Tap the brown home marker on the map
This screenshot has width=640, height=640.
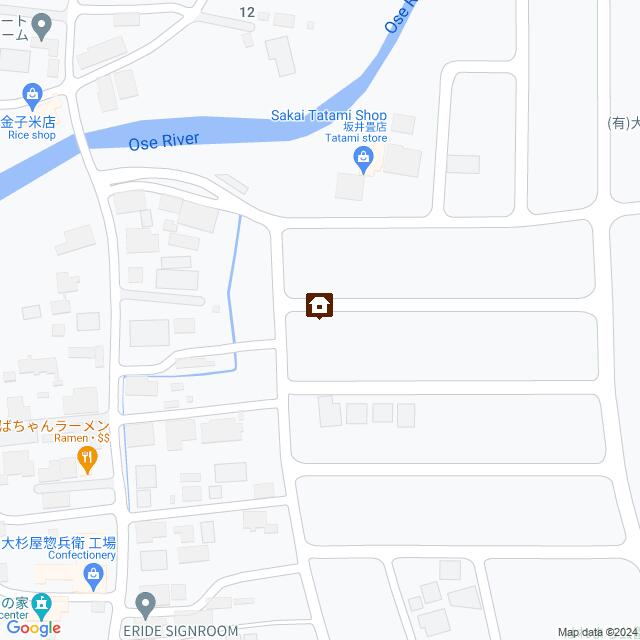point(319,304)
